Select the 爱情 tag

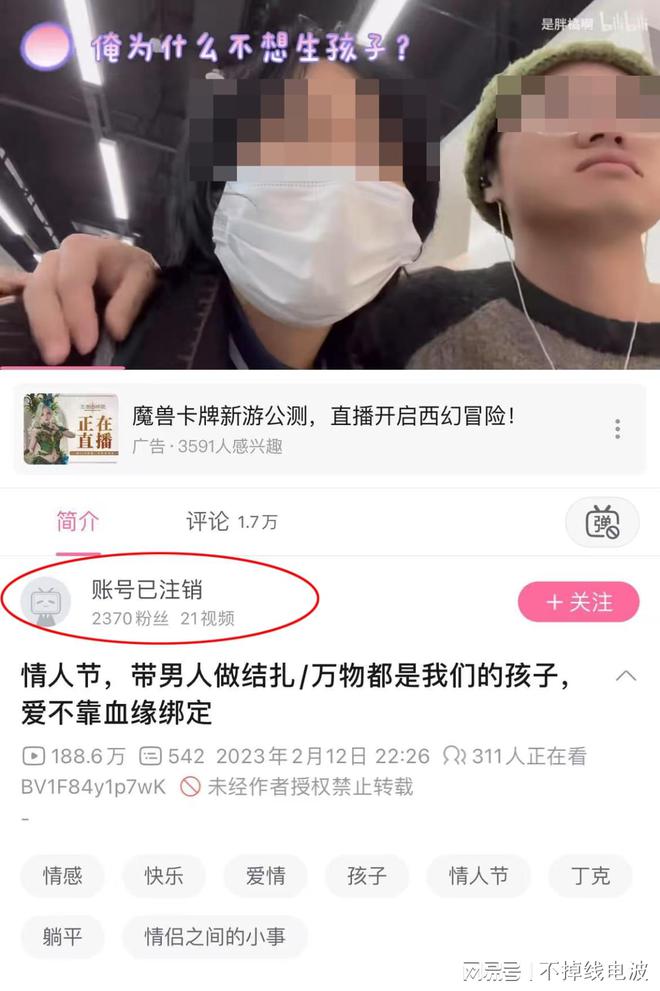tap(265, 876)
